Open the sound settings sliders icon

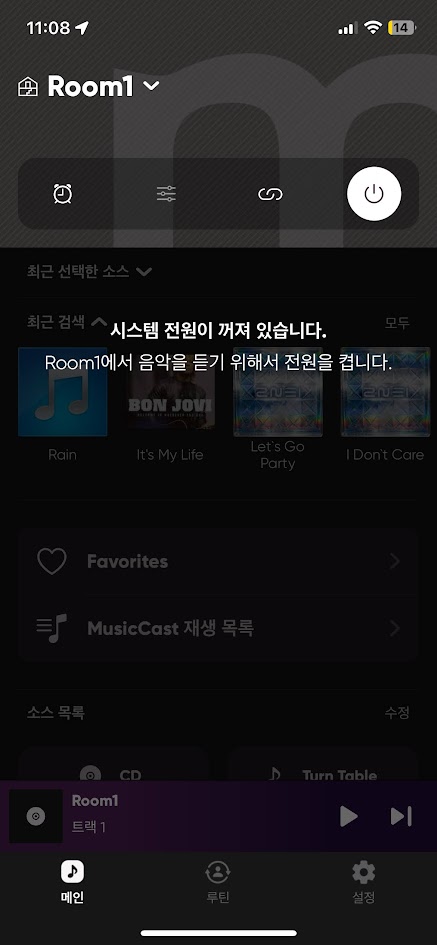tap(166, 193)
